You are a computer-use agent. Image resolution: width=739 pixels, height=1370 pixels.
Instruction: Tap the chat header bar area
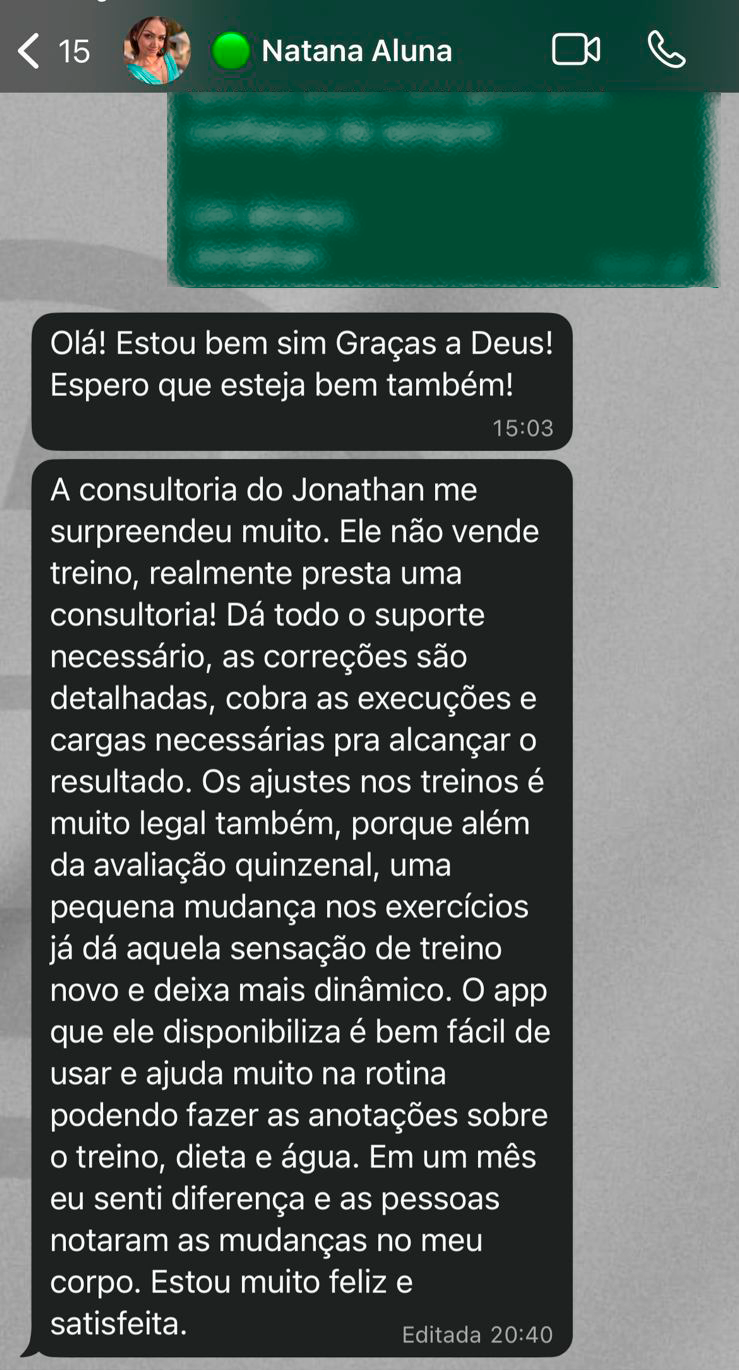click(369, 47)
